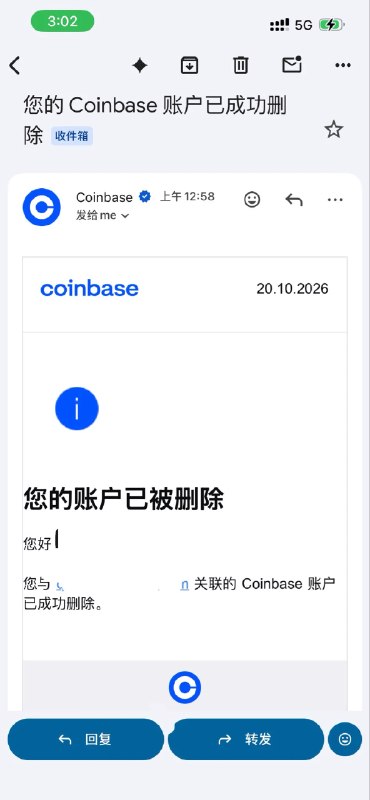Tap the 收件箱 label chip
This screenshot has width=370, height=800.
(72, 137)
